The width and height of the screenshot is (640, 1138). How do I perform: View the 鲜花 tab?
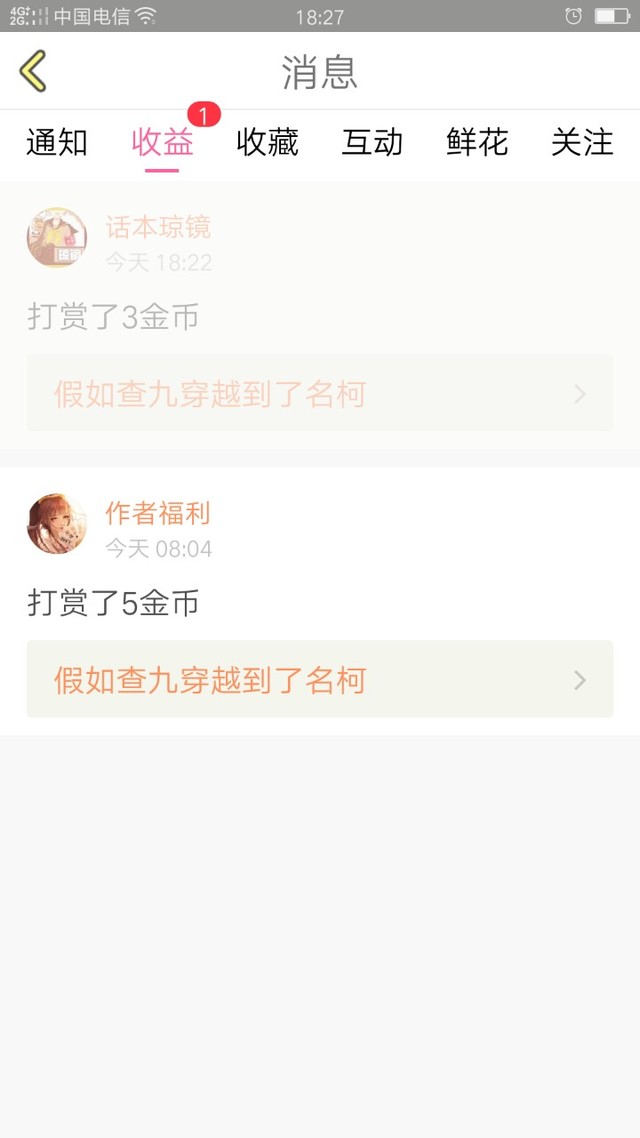click(x=477, y=143)
